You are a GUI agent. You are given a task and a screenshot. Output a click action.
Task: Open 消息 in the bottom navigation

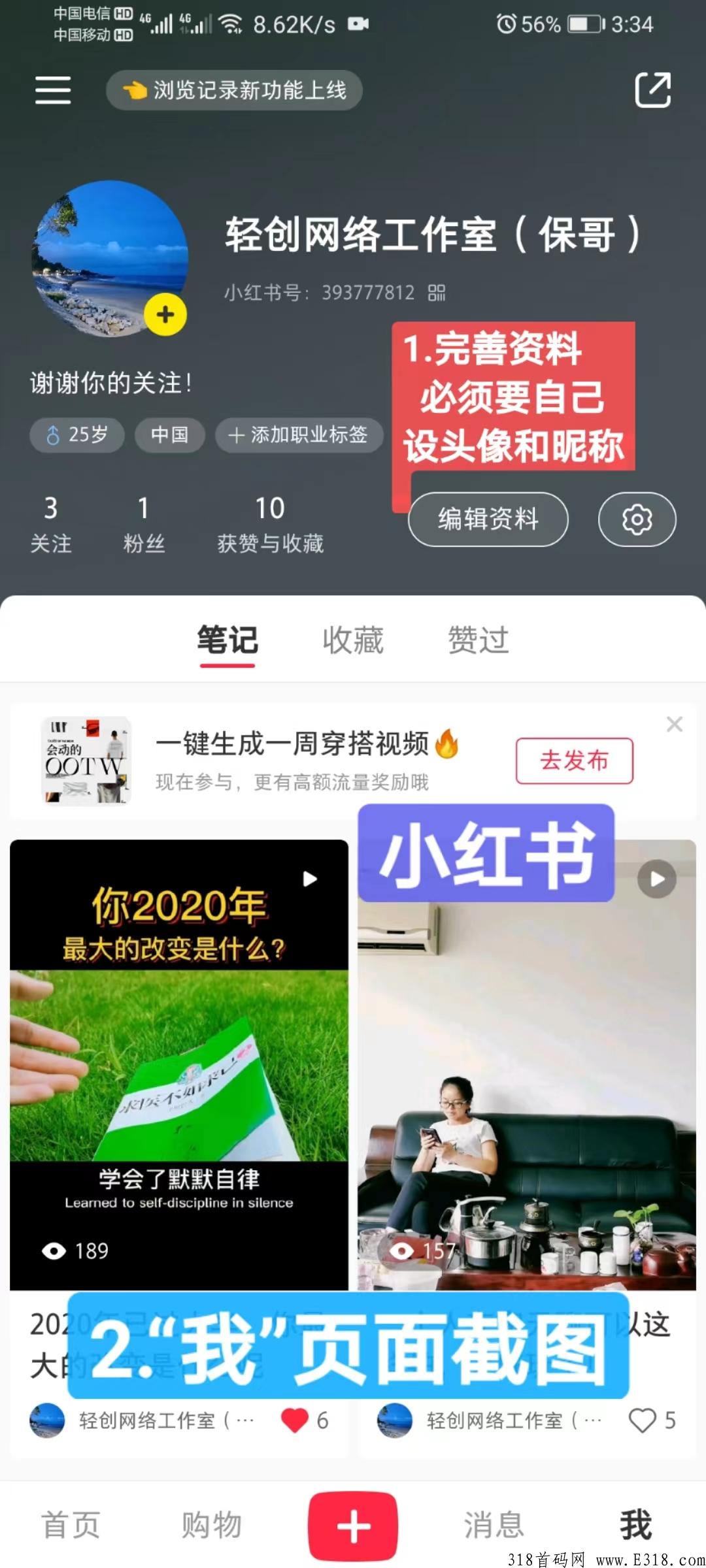[x=494, y=1522]
